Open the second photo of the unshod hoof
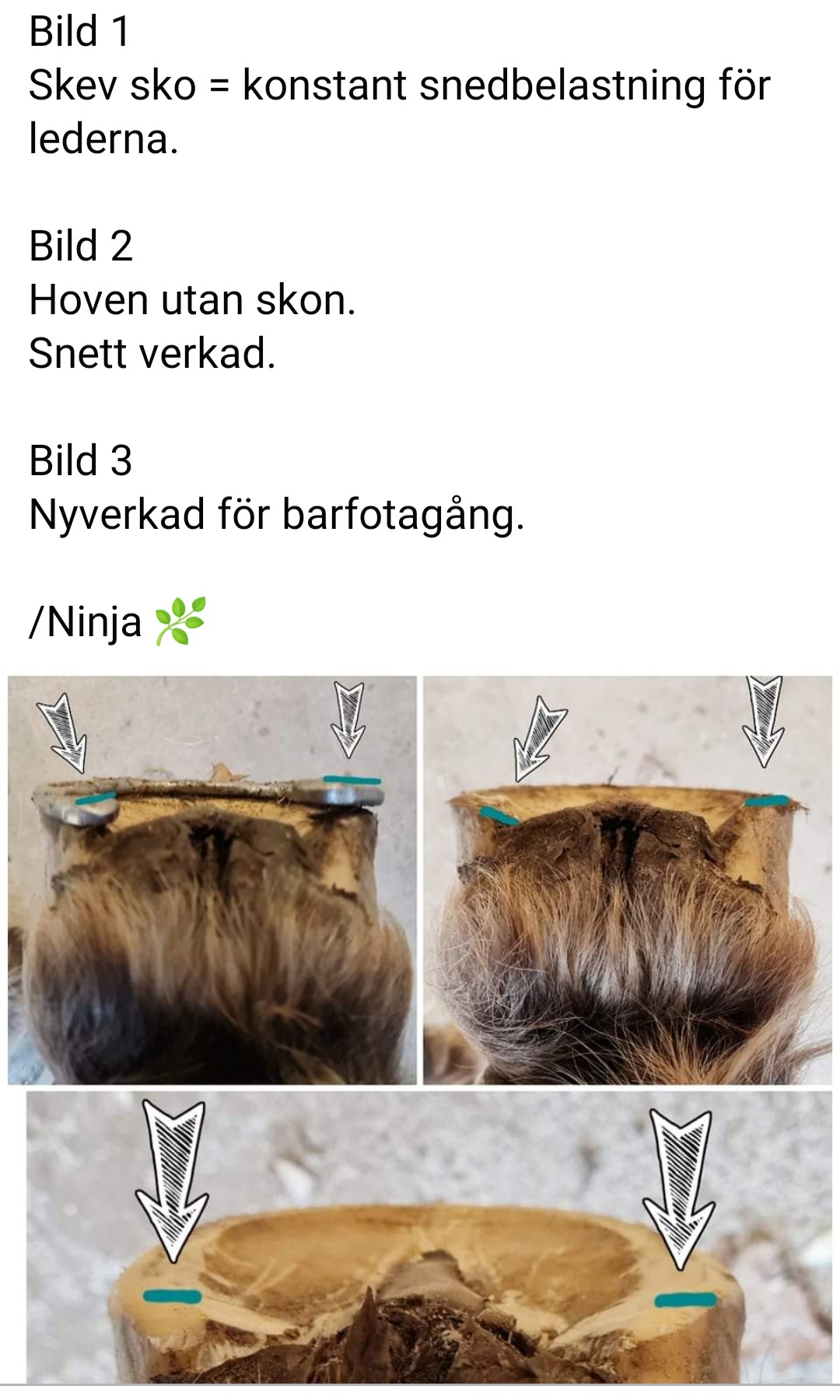Screen dimensions: 840x1400 coord(627,880)
